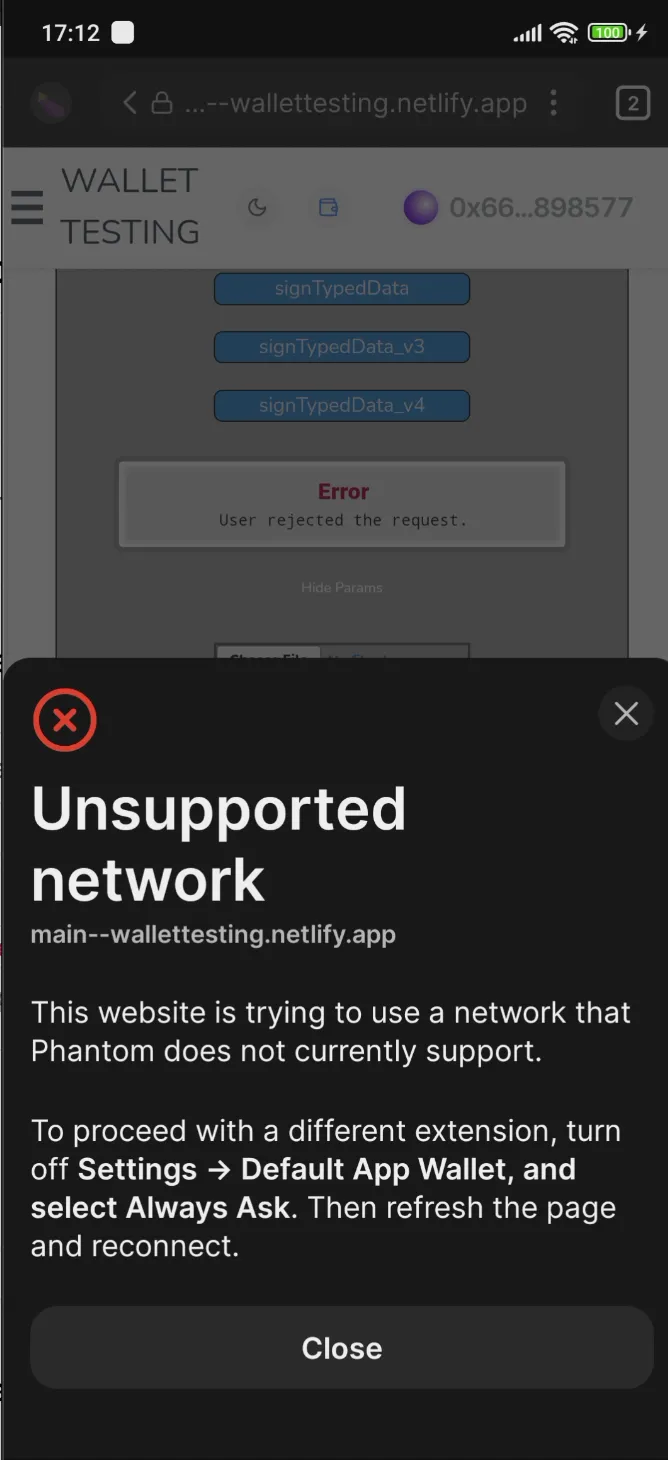Tap the signTypedData button
668x1460 pixels.
341,288
